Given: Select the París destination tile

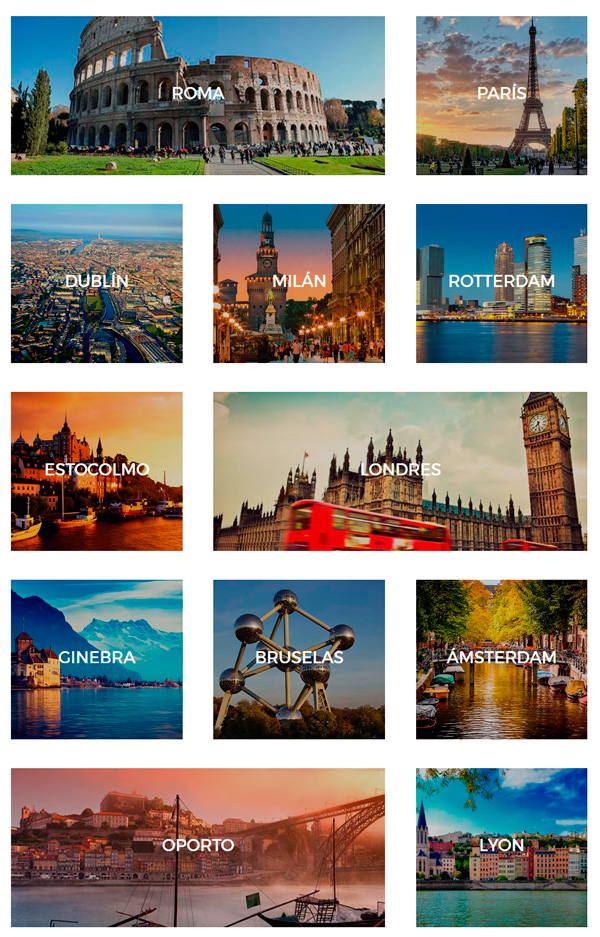Looking at the screenshot, I should tap(501, 94).
